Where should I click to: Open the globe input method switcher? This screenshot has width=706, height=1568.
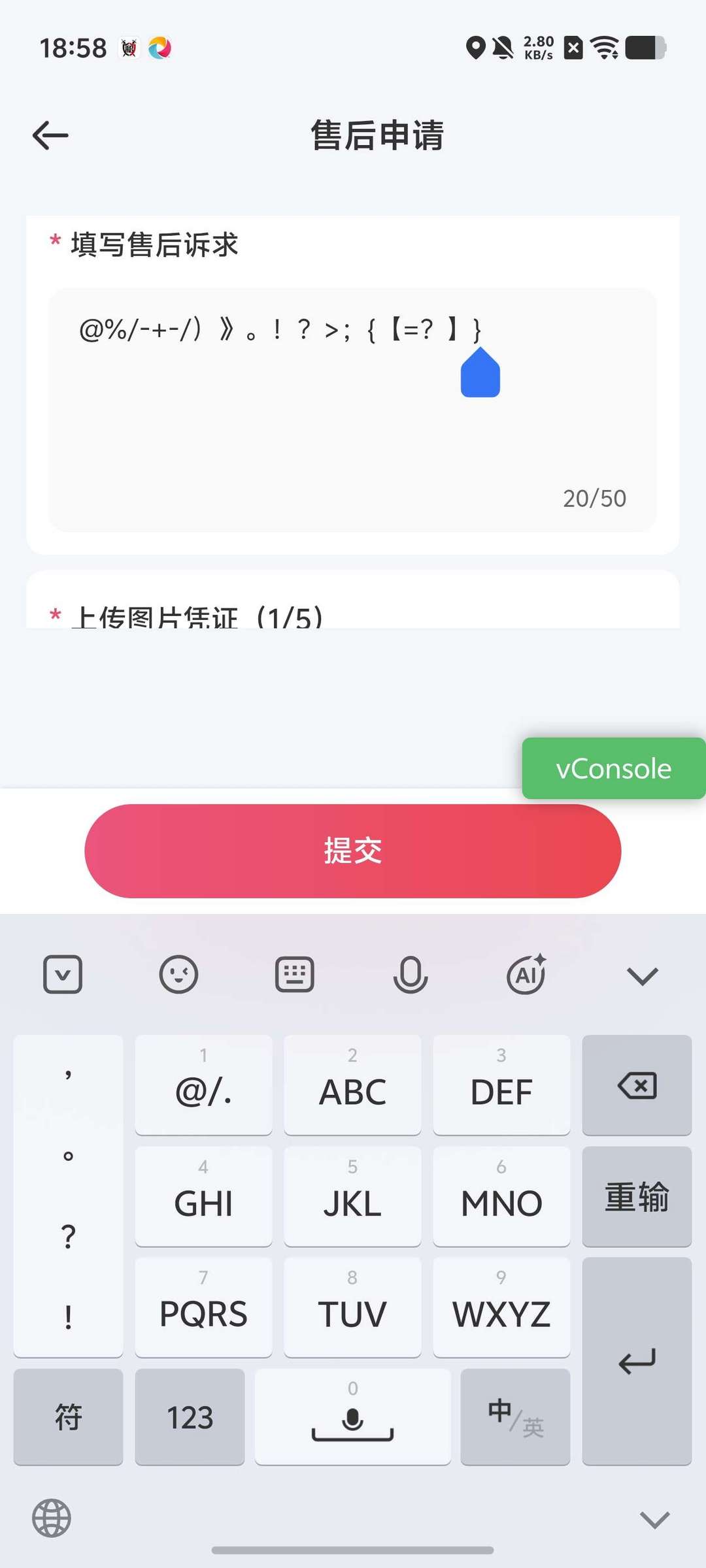click(x=51, y=1518)
